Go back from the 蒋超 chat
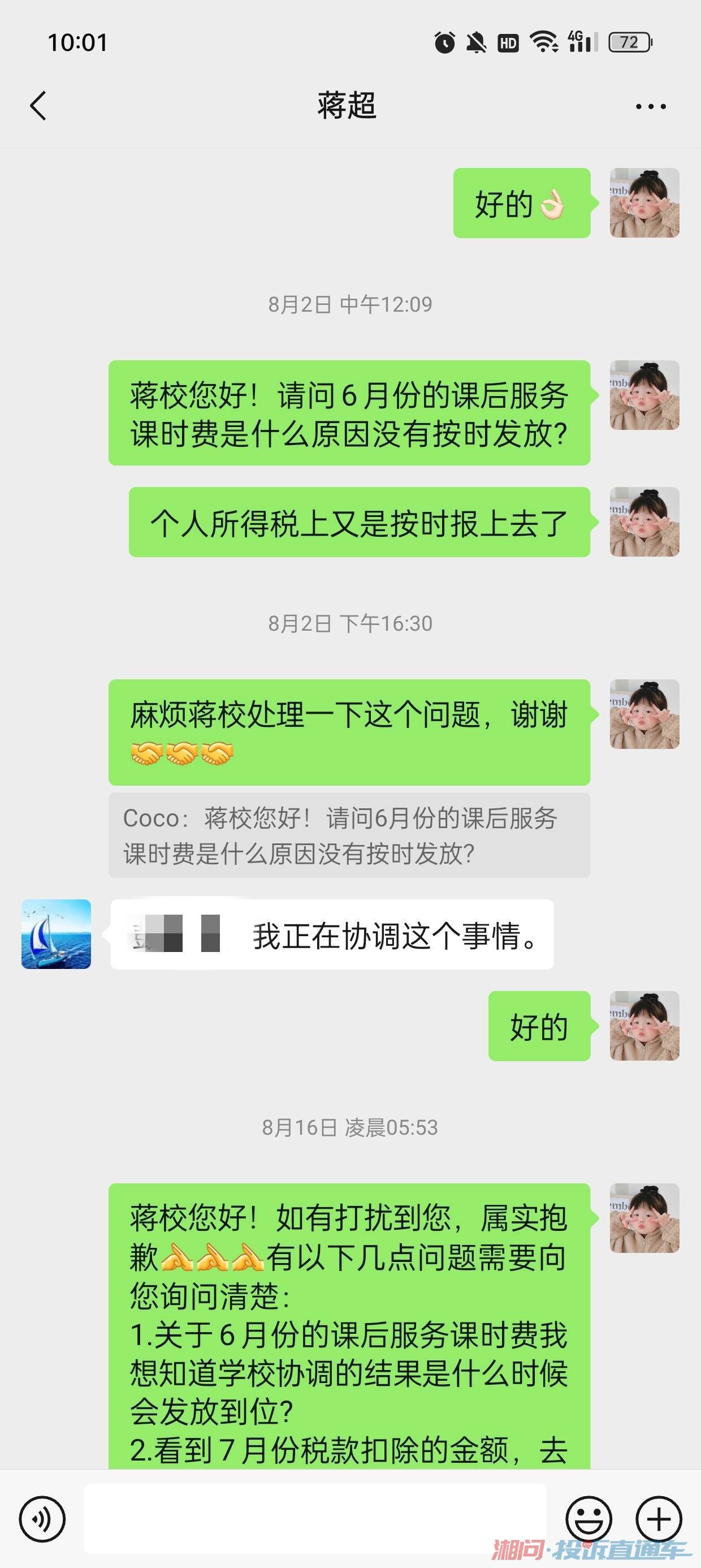The image size is (701, 1568). coord(38,106)
